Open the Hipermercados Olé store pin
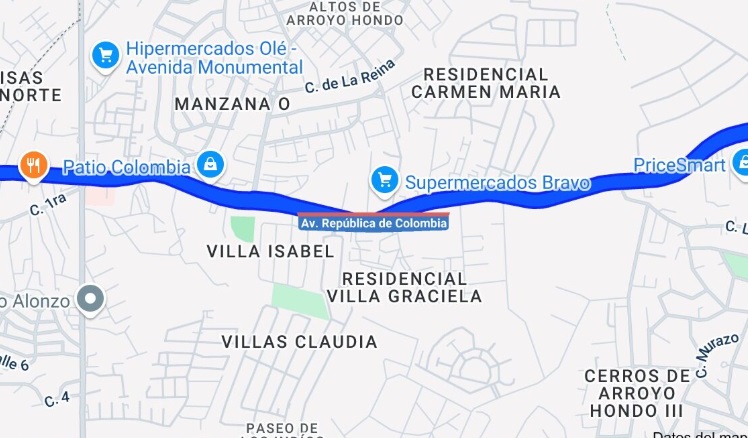The image size is (748, 438). tap(105, 56)
